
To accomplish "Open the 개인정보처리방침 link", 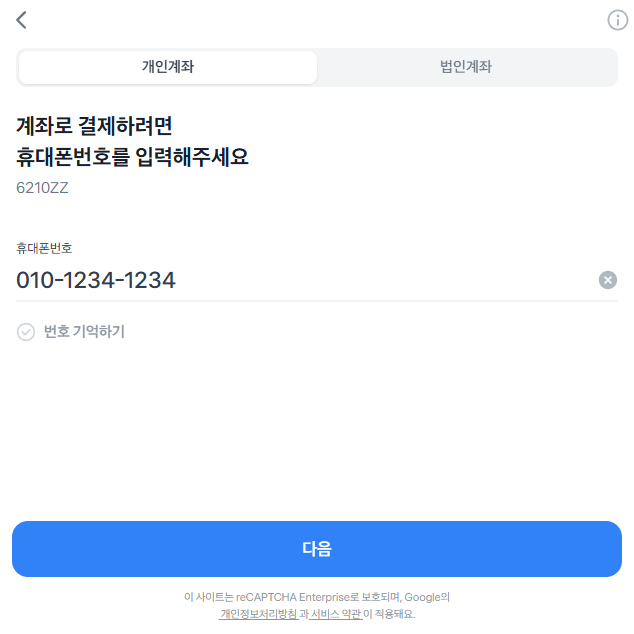I will (258, 614).
